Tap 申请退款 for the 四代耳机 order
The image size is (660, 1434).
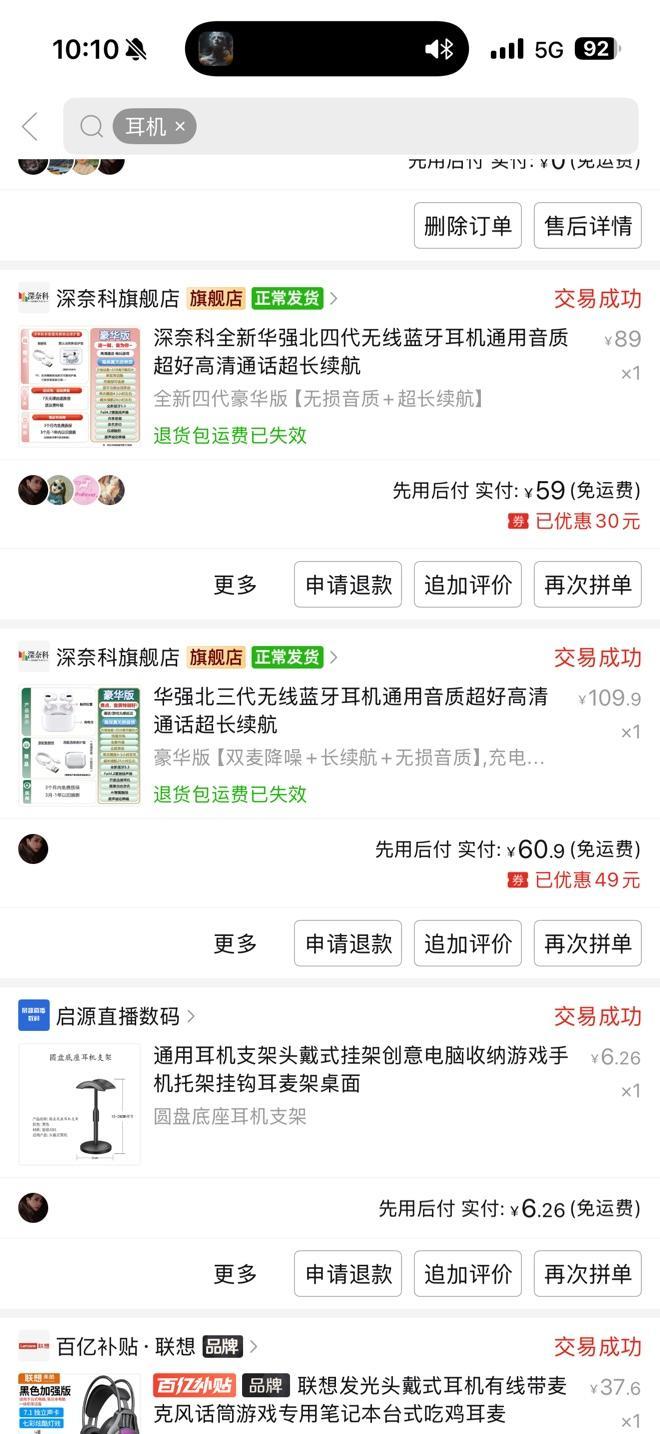click(x=348, y=585)
